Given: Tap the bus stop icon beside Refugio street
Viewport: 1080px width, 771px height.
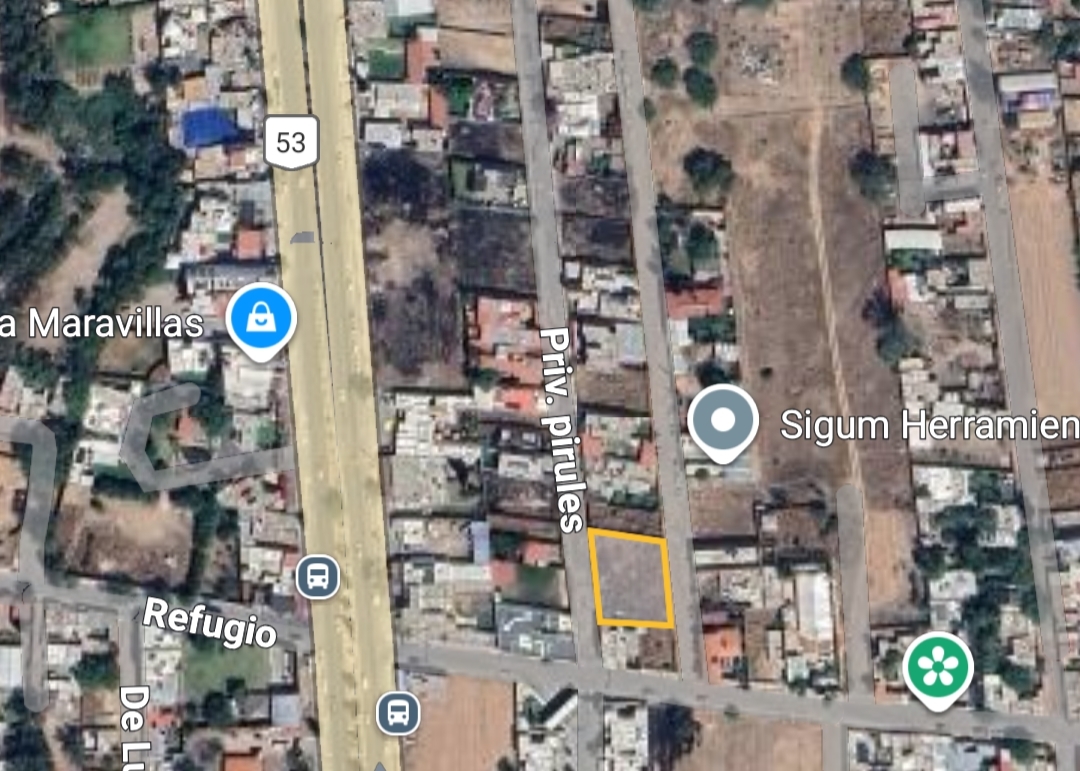Looking at the screenshot, I should click(317, 577).
